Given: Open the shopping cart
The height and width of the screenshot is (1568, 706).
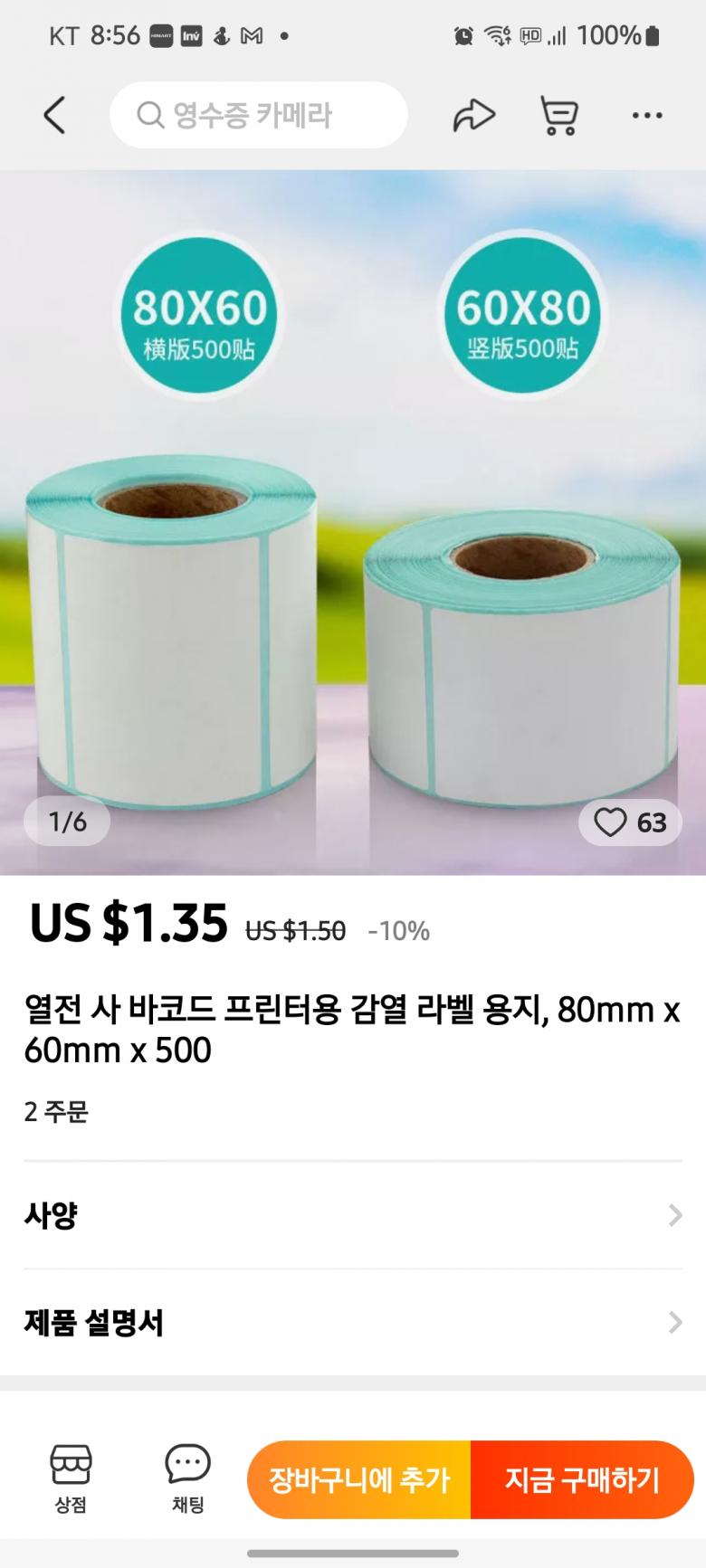Looking at the screenshot, I should [x=558, y=116].
